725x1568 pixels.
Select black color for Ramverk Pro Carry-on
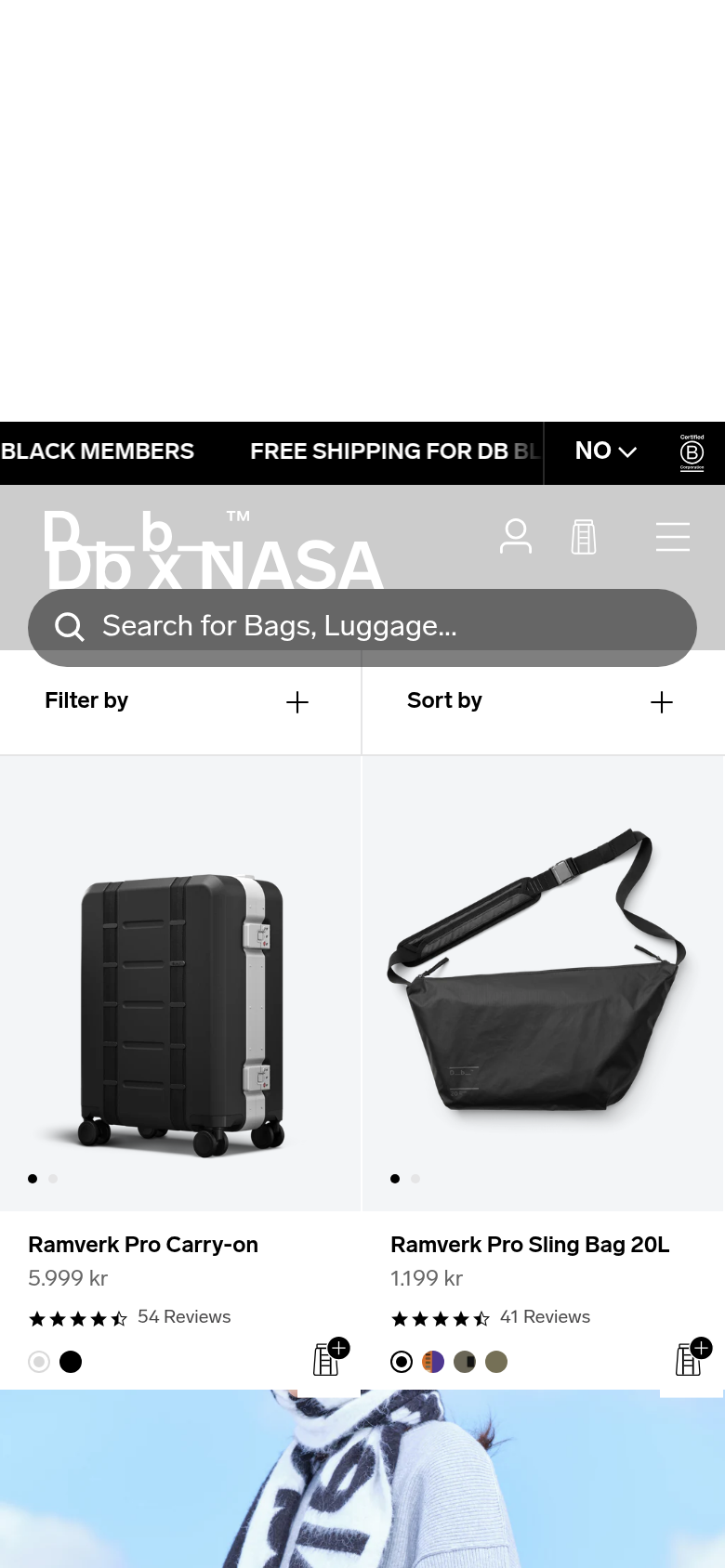(71, 1362)
